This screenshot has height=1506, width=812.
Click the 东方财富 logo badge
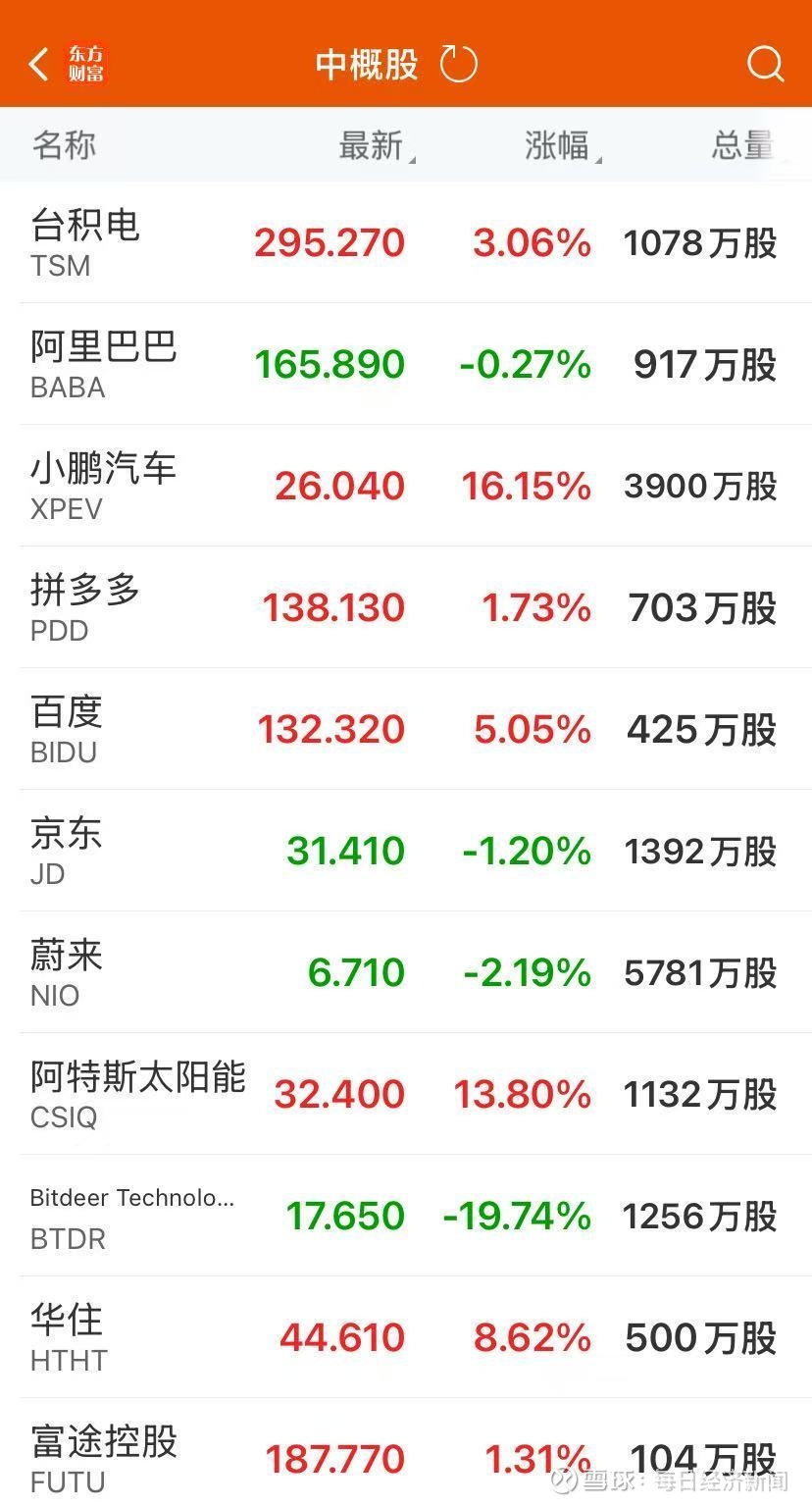coord(86,63)
